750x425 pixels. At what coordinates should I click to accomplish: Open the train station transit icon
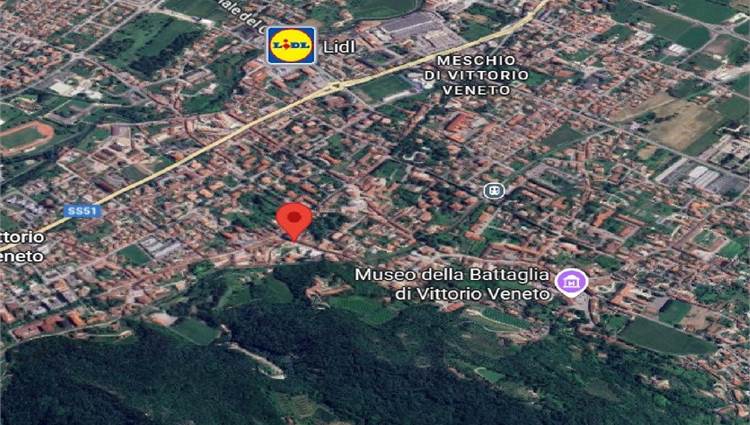point(493,190)
